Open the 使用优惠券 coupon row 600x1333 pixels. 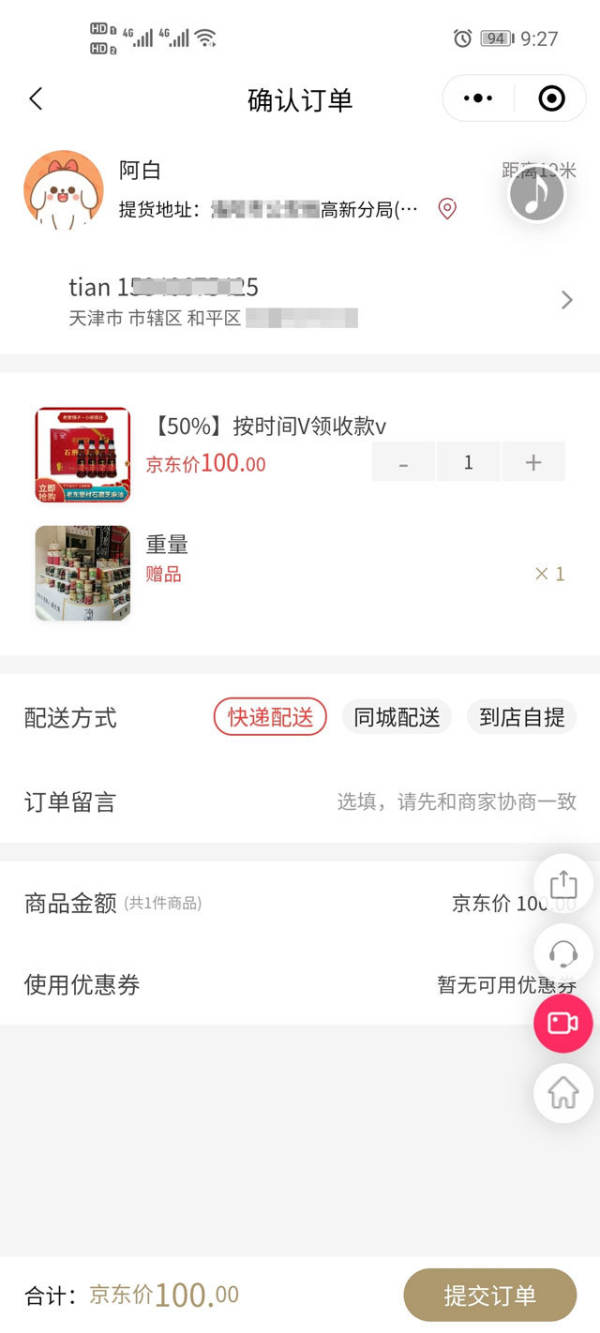point(300,985)
